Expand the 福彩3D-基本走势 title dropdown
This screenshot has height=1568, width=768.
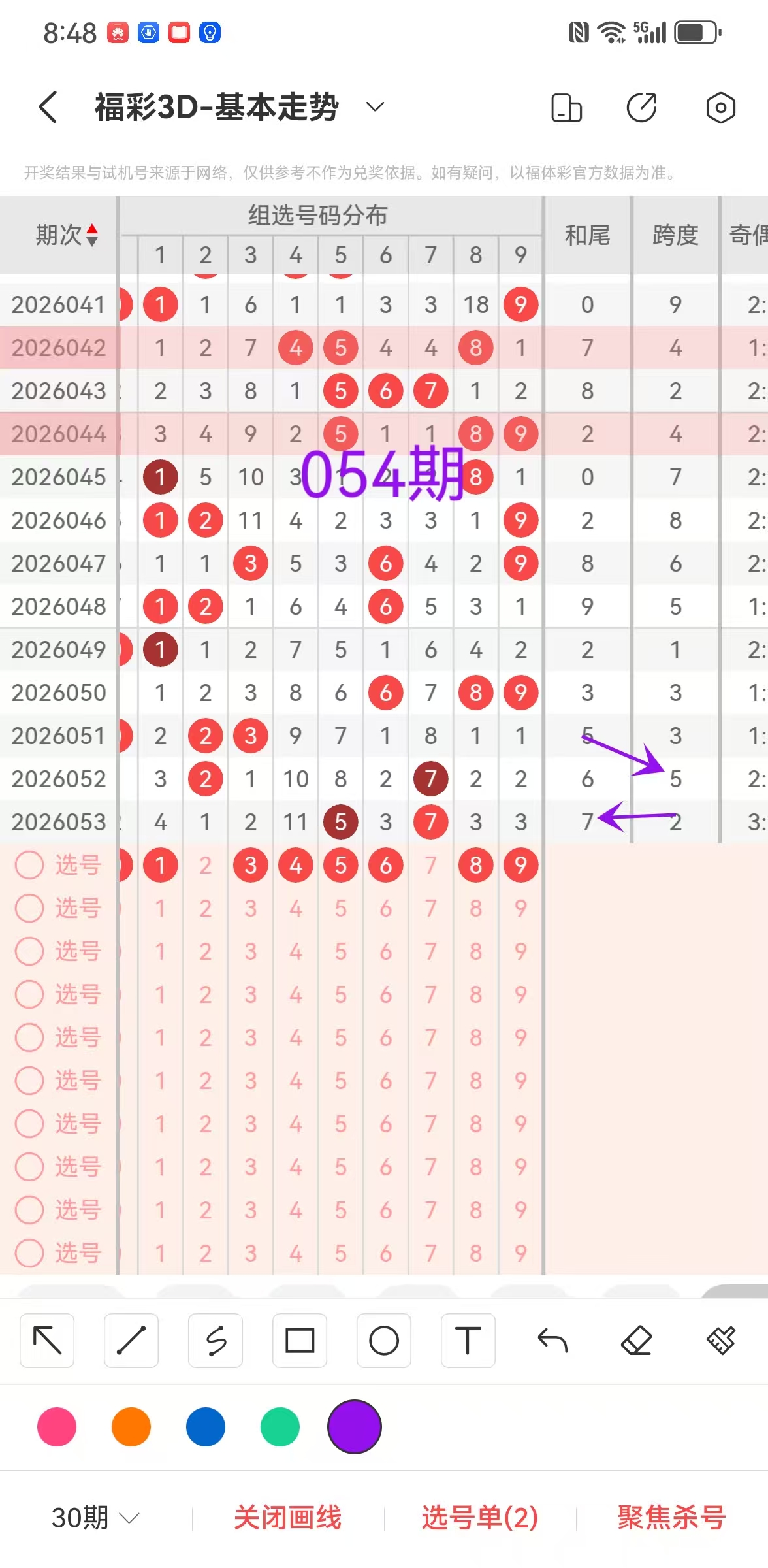(x=375, y=107)
